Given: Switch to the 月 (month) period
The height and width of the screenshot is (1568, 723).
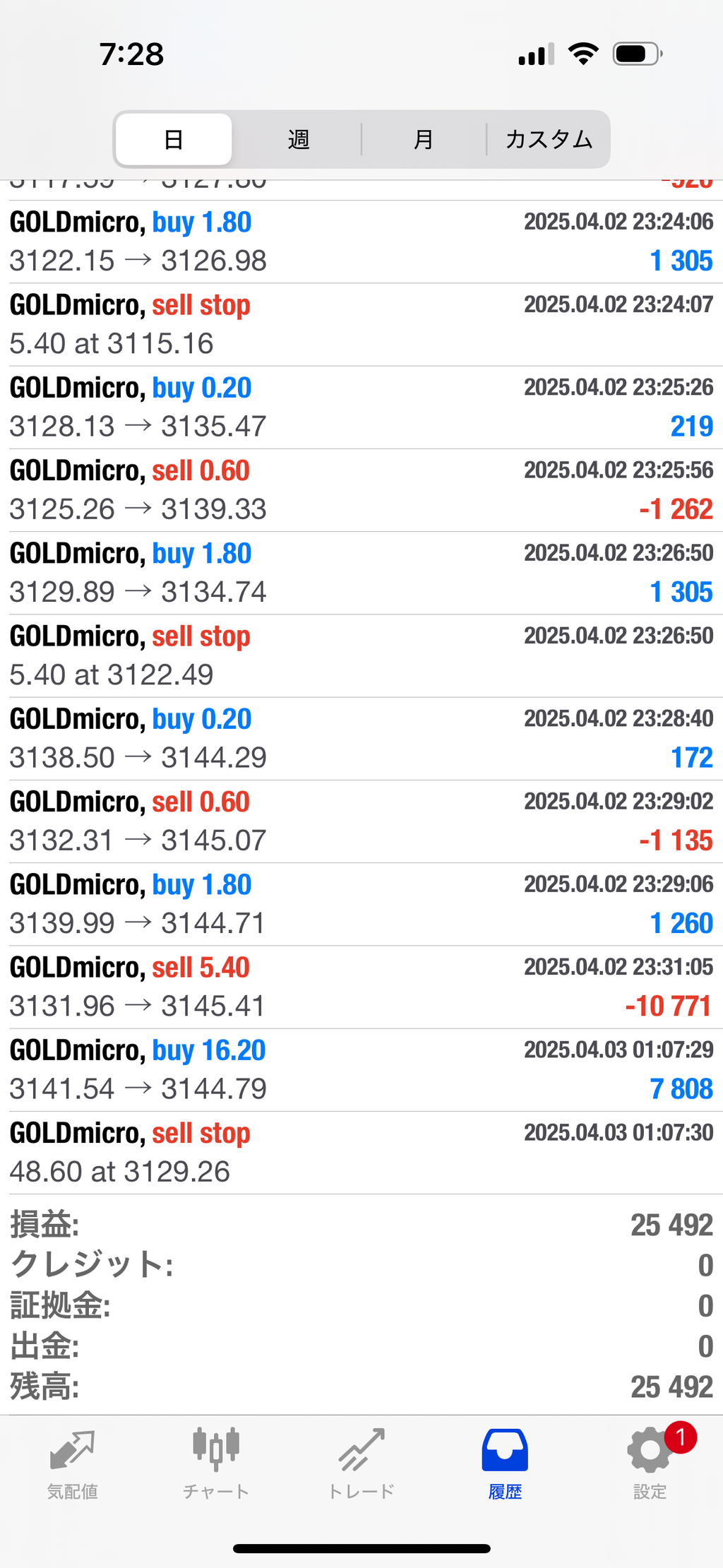Looking at the screenshot, I should pyautogui.click(x=423, y=139).
